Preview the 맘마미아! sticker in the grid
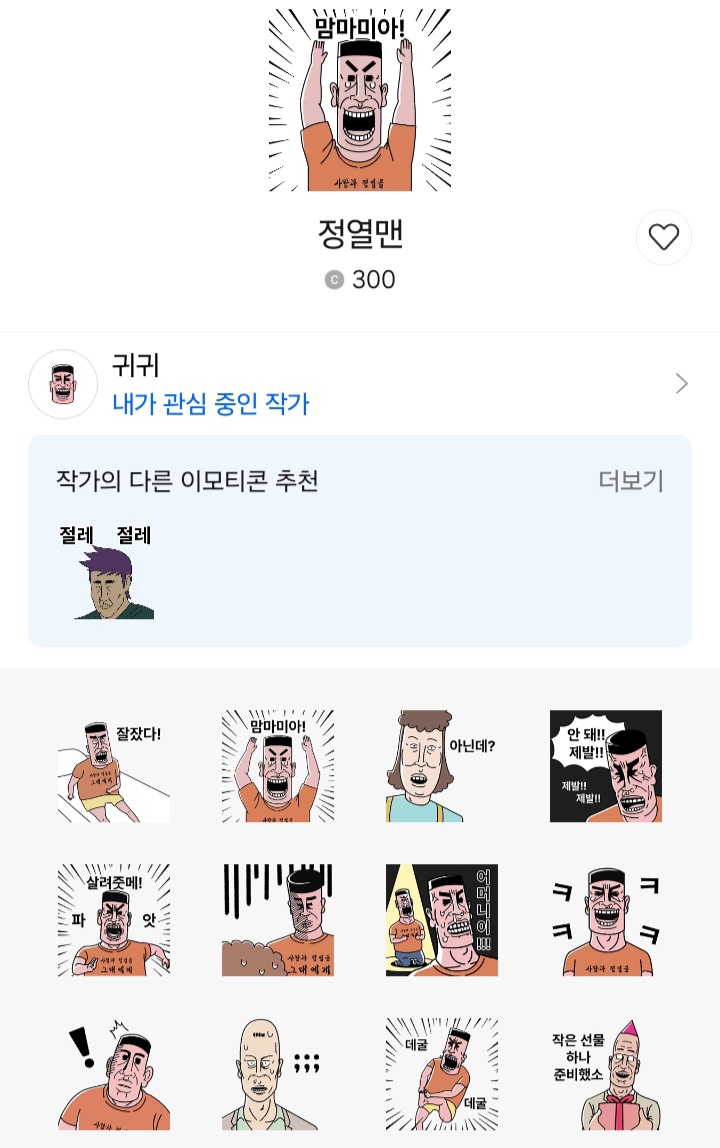Screen dimensions: 720x1148 278,766
